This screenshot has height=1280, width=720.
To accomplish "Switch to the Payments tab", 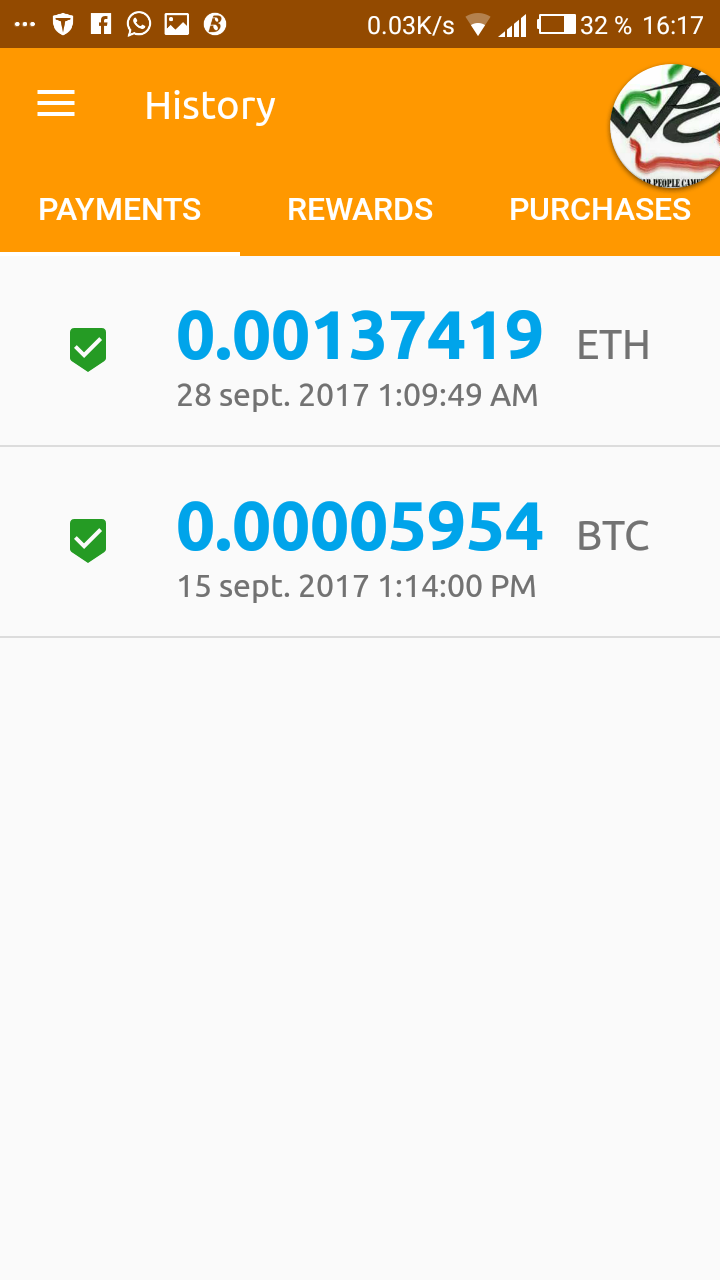I will tap(120, 209).
